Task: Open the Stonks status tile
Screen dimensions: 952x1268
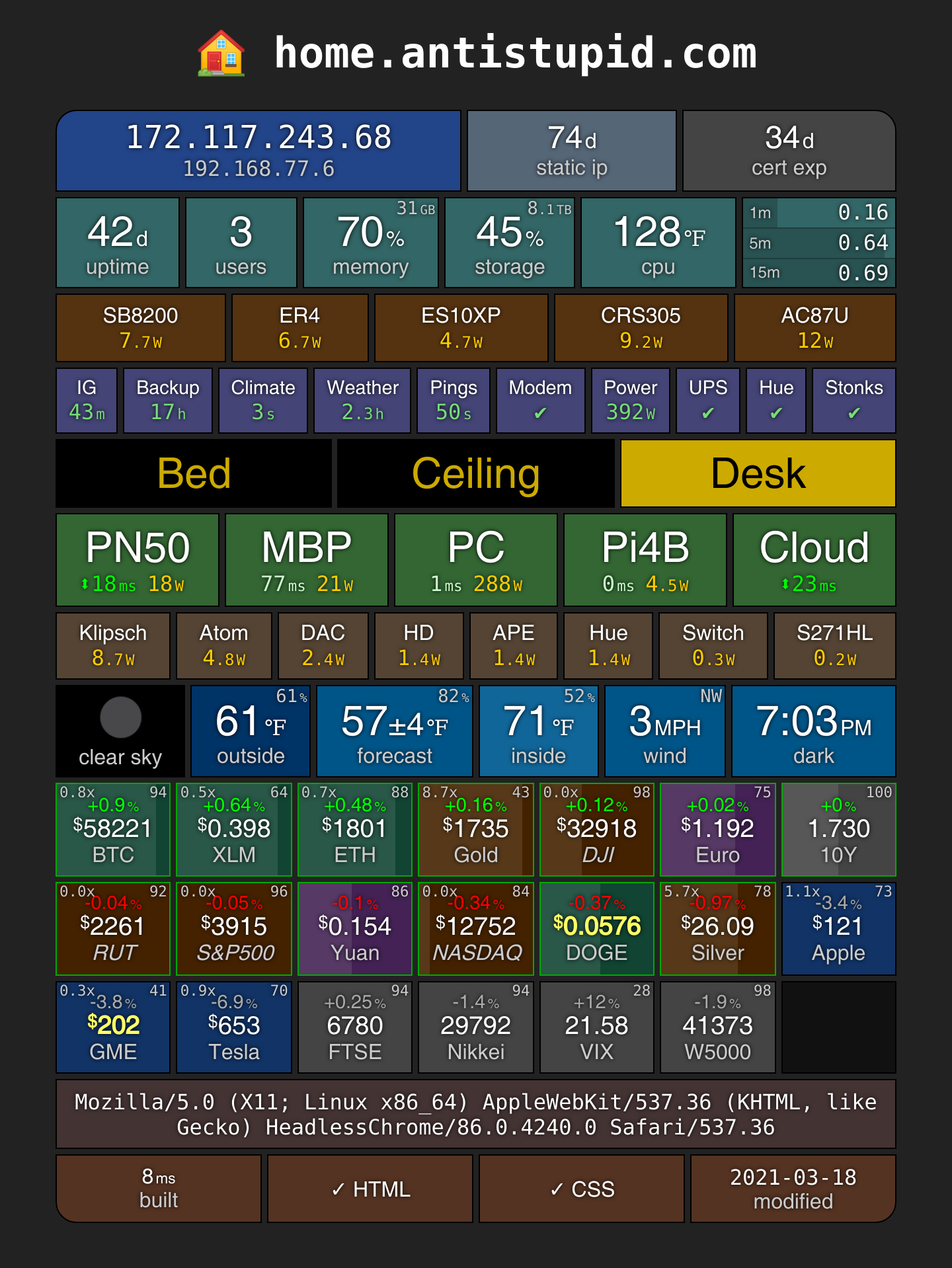Action: [x=854, y=401]
